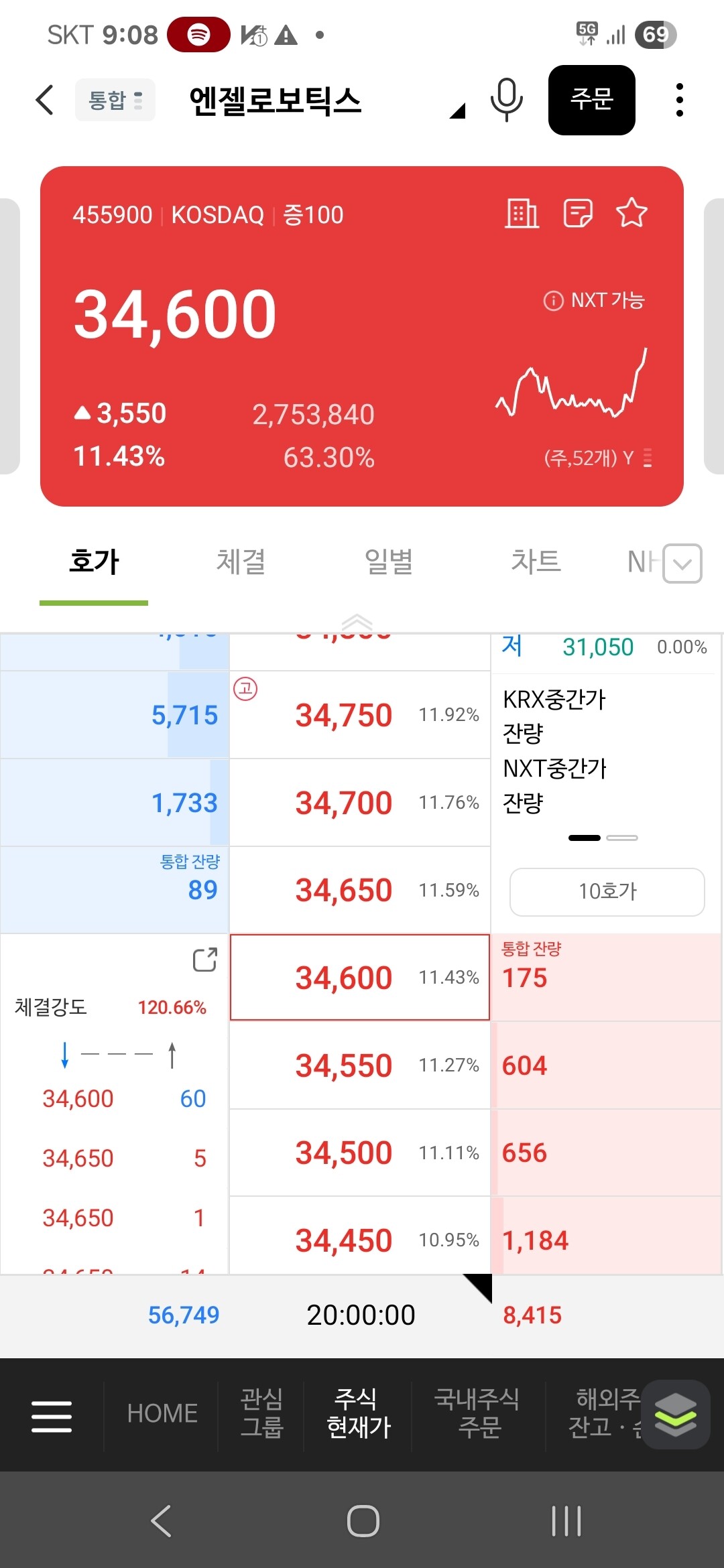The image size is (724, 1568).
Task: Go to 국내주식 주문 in bottom bar
Action: click(x=478, y=1413)
